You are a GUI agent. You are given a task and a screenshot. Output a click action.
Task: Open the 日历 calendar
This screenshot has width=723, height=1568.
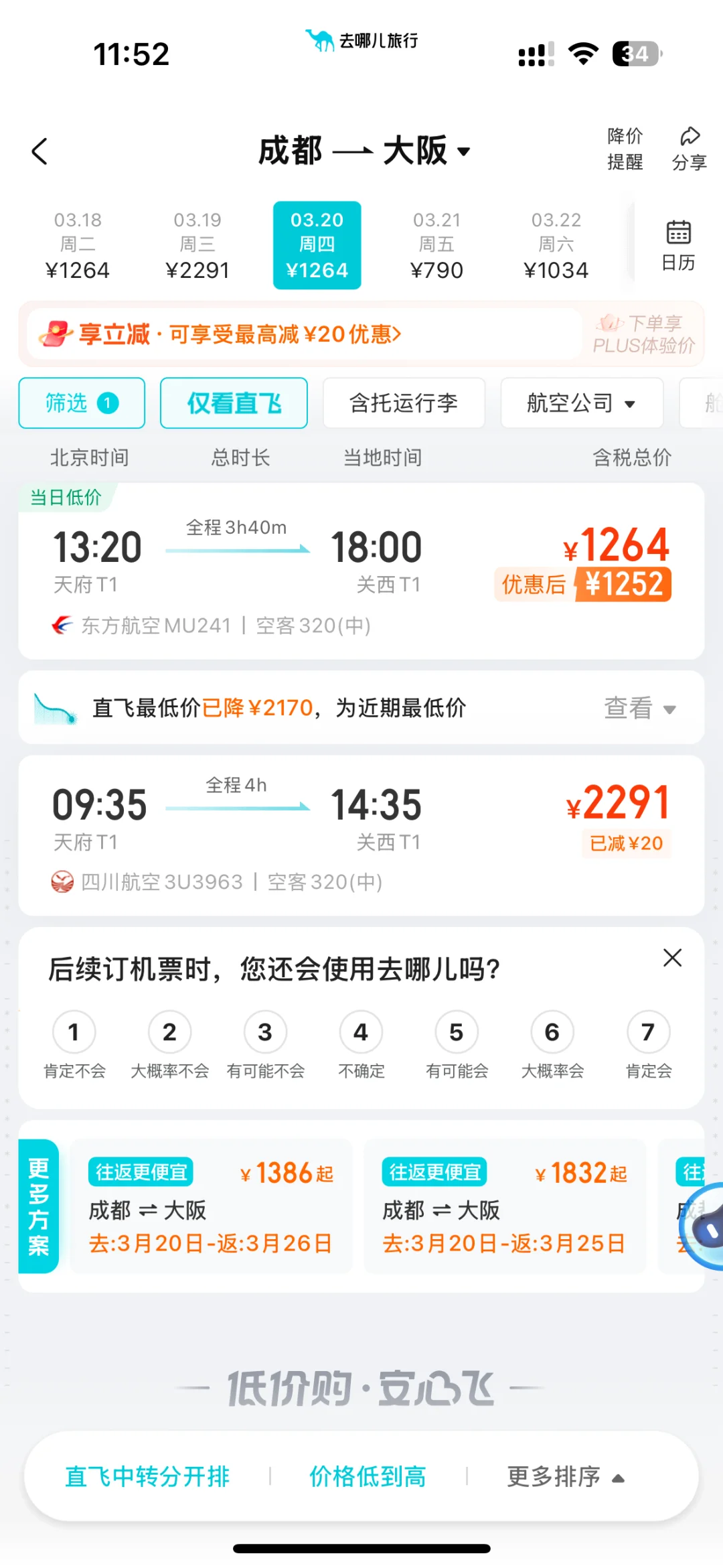point(678,245)
